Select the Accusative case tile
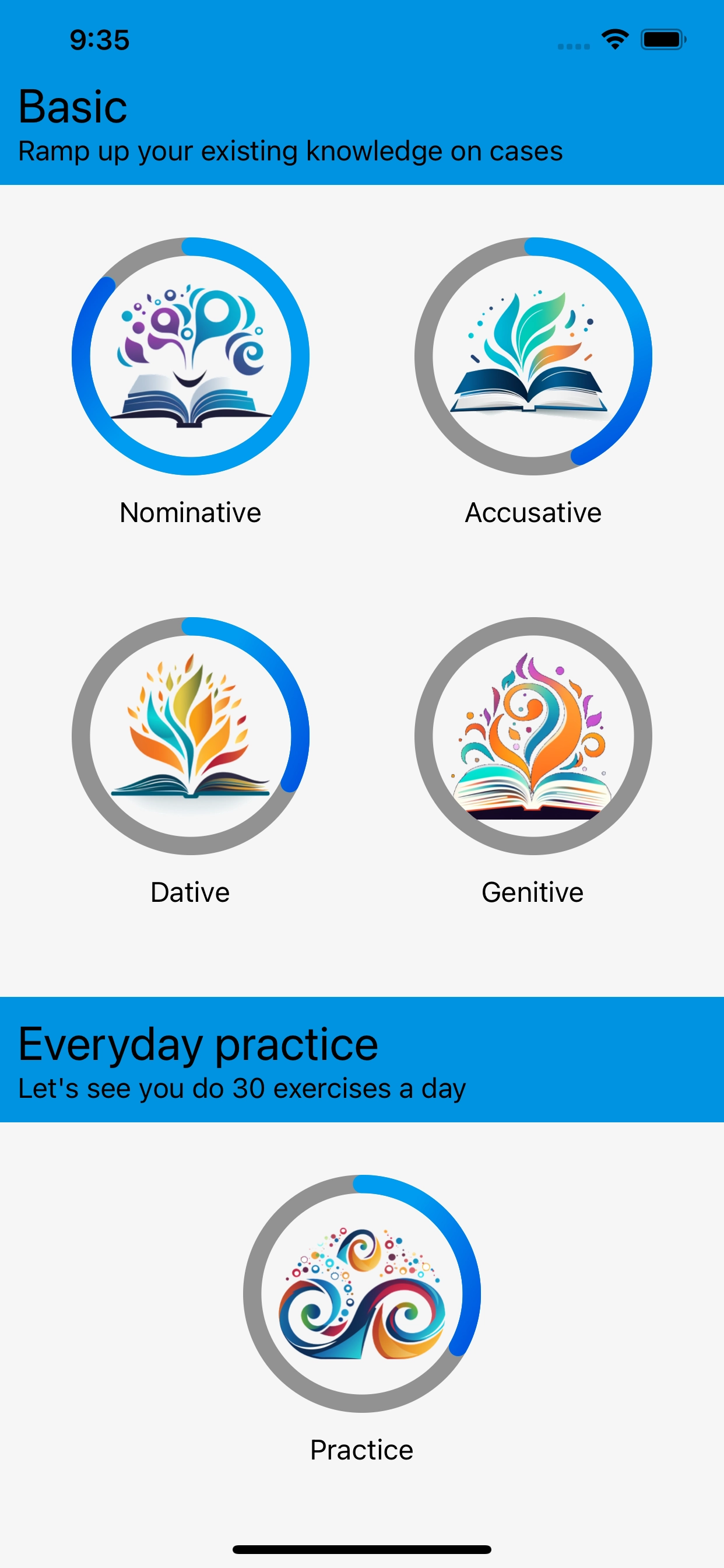The height and width of the screenshot is (1568, 724). pos(533,356)
